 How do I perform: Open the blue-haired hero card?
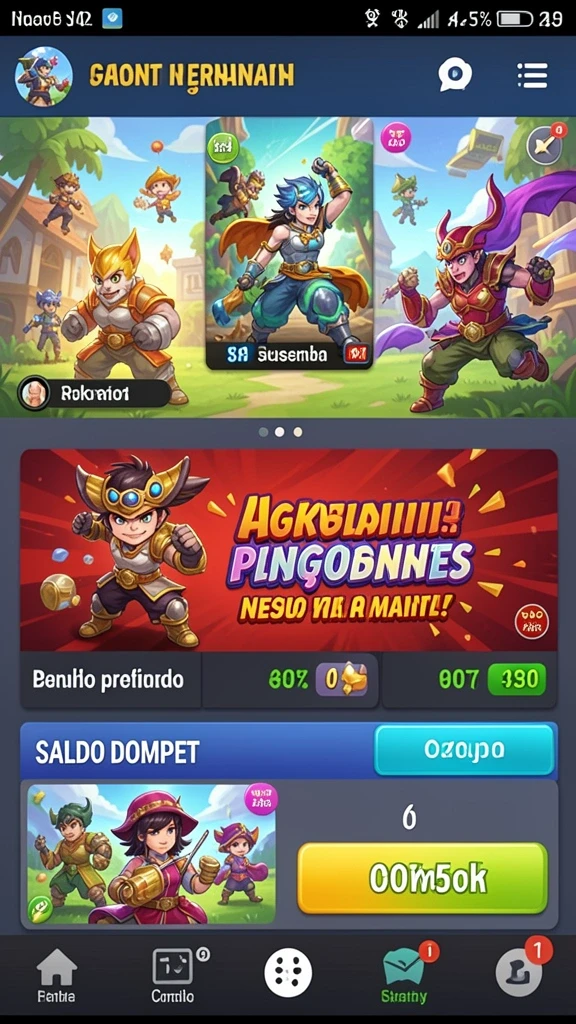(289, 244)
